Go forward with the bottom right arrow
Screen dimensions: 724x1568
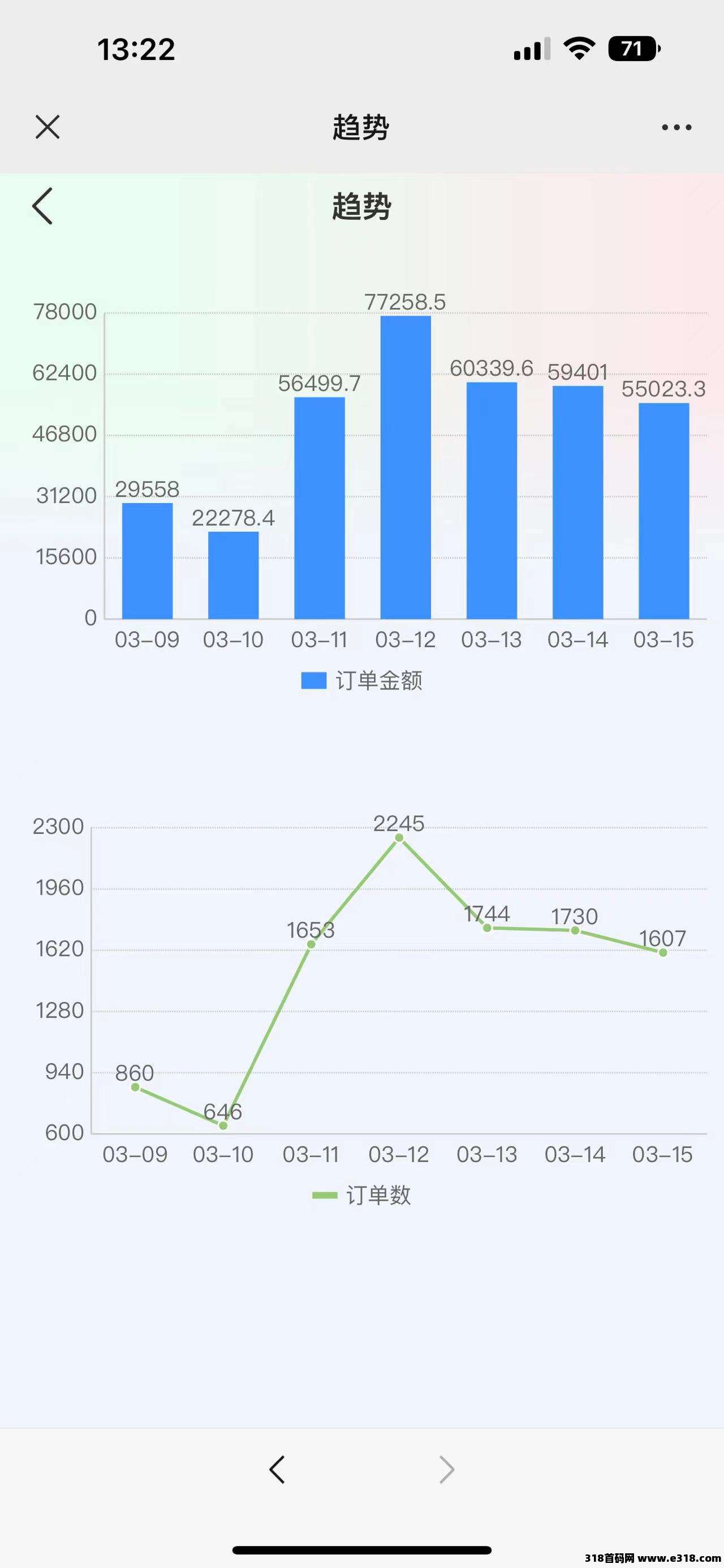[447, 1470]
